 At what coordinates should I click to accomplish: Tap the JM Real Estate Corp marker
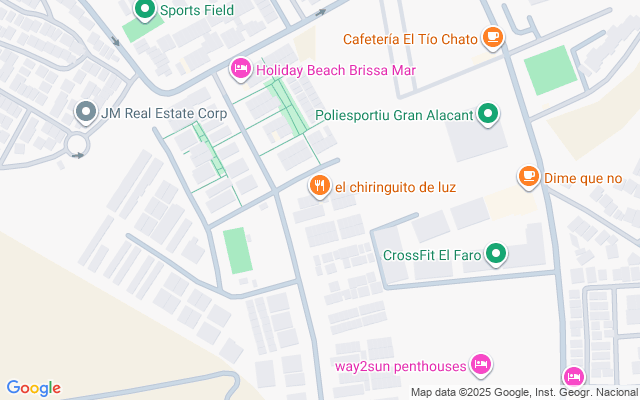[86, 114]
